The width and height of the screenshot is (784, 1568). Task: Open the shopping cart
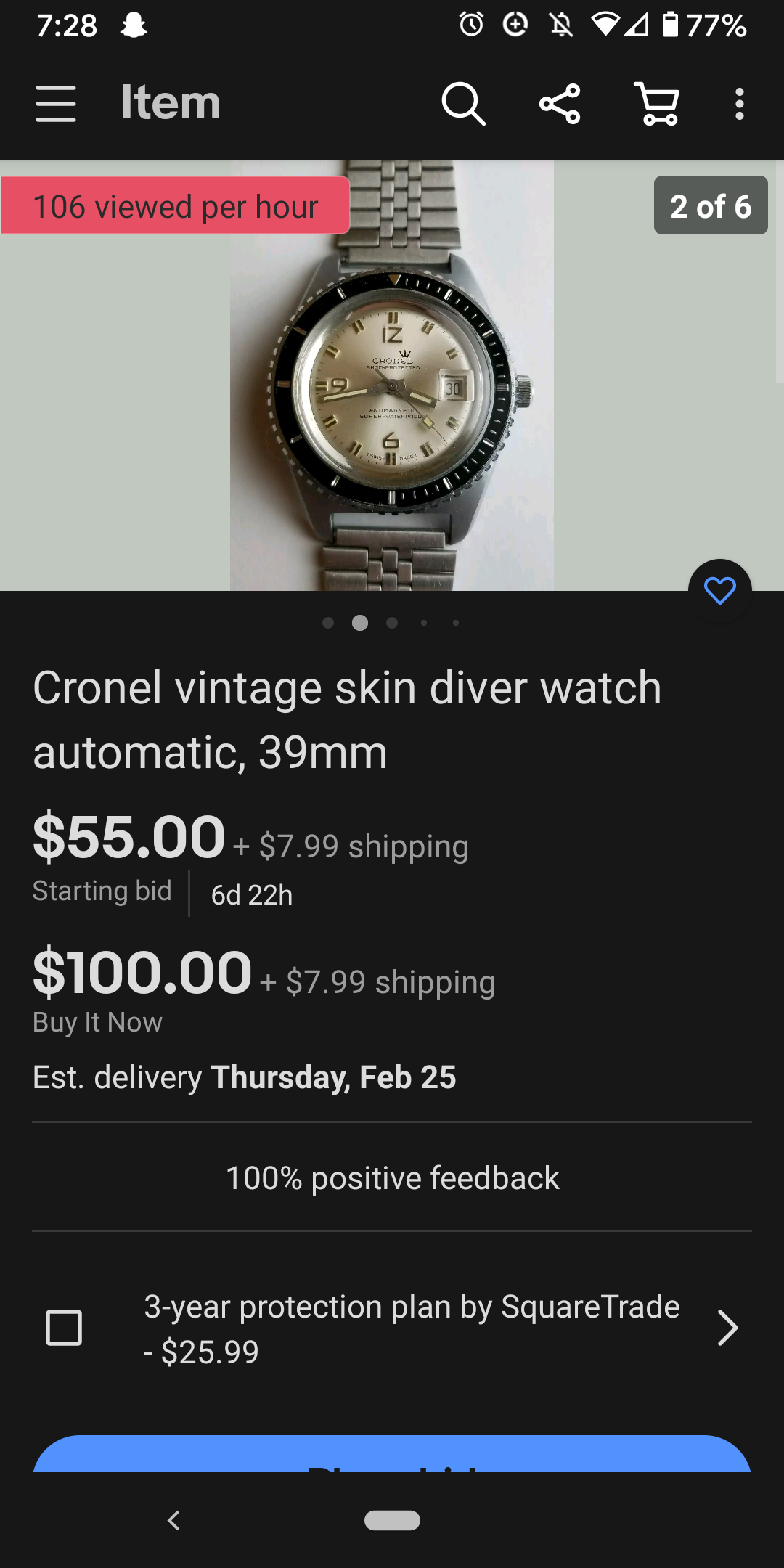click(658, 103)
